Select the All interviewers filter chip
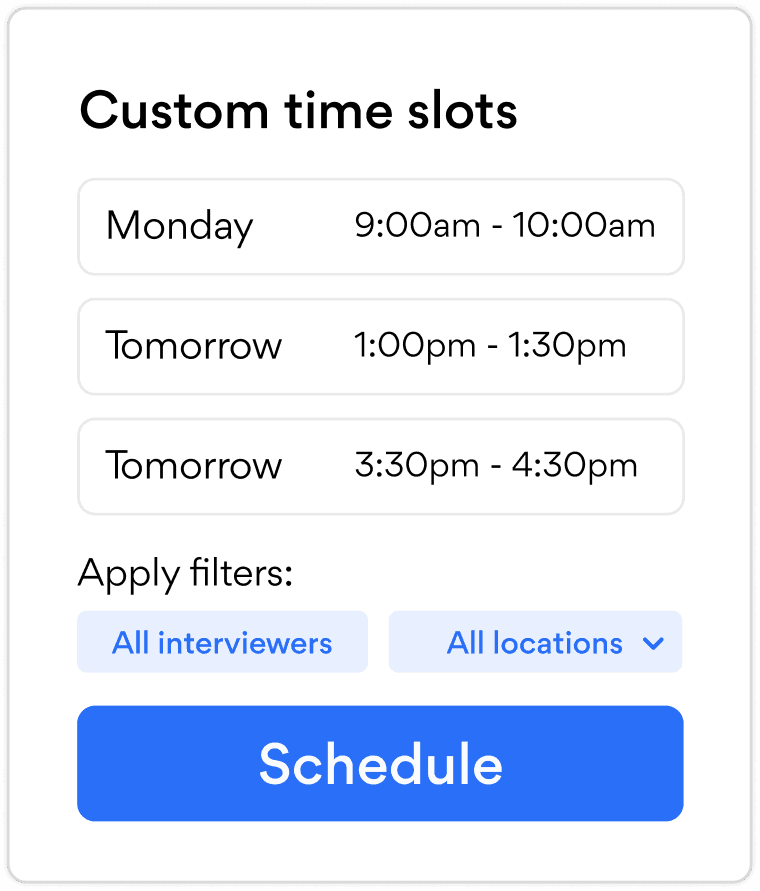Screen dimensions: 760x891 click(222, 643)
